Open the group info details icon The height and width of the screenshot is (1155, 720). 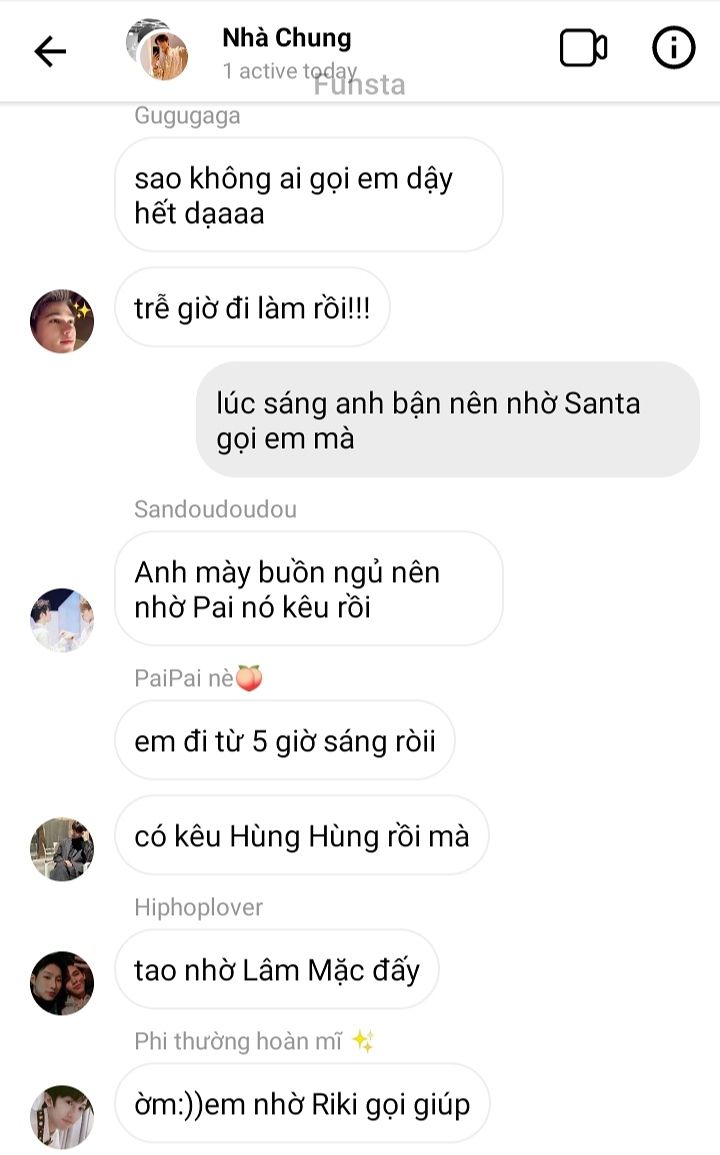coord(673,48)
